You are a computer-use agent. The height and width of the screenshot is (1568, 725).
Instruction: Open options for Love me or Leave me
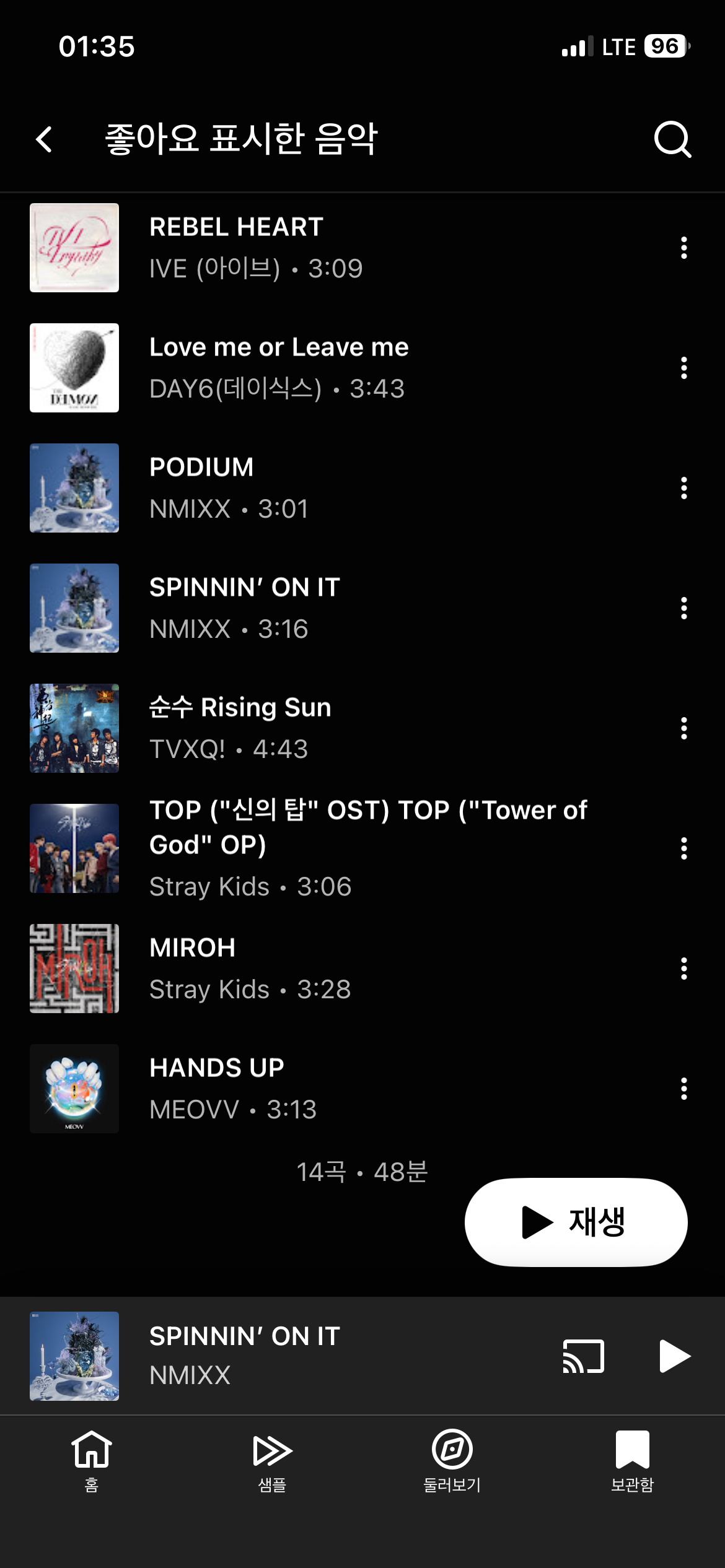[683, 368]
